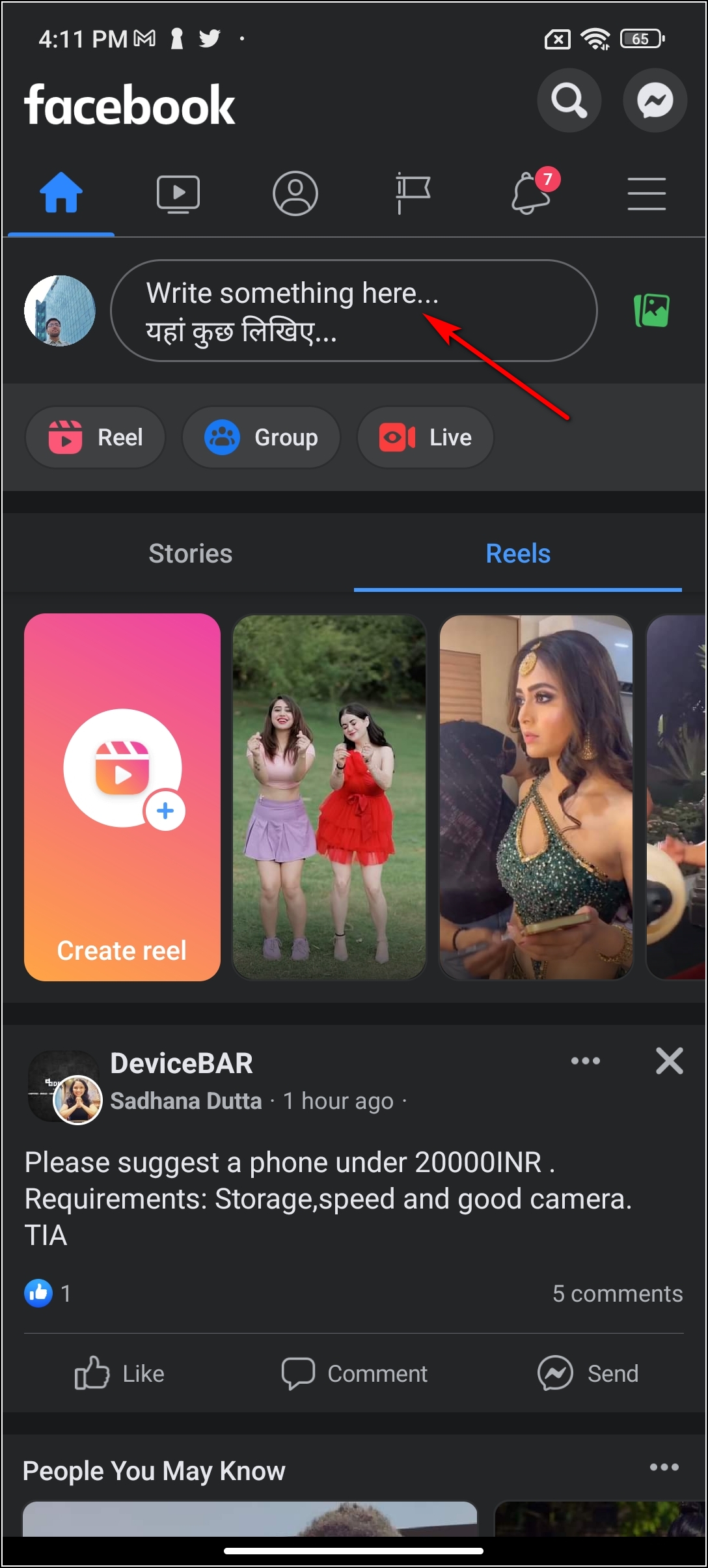Like the DeviceBAR post
Image resolution: width=708 pixels, height=1568 pixels.
pyautogui.click(x=119, y=1373)
